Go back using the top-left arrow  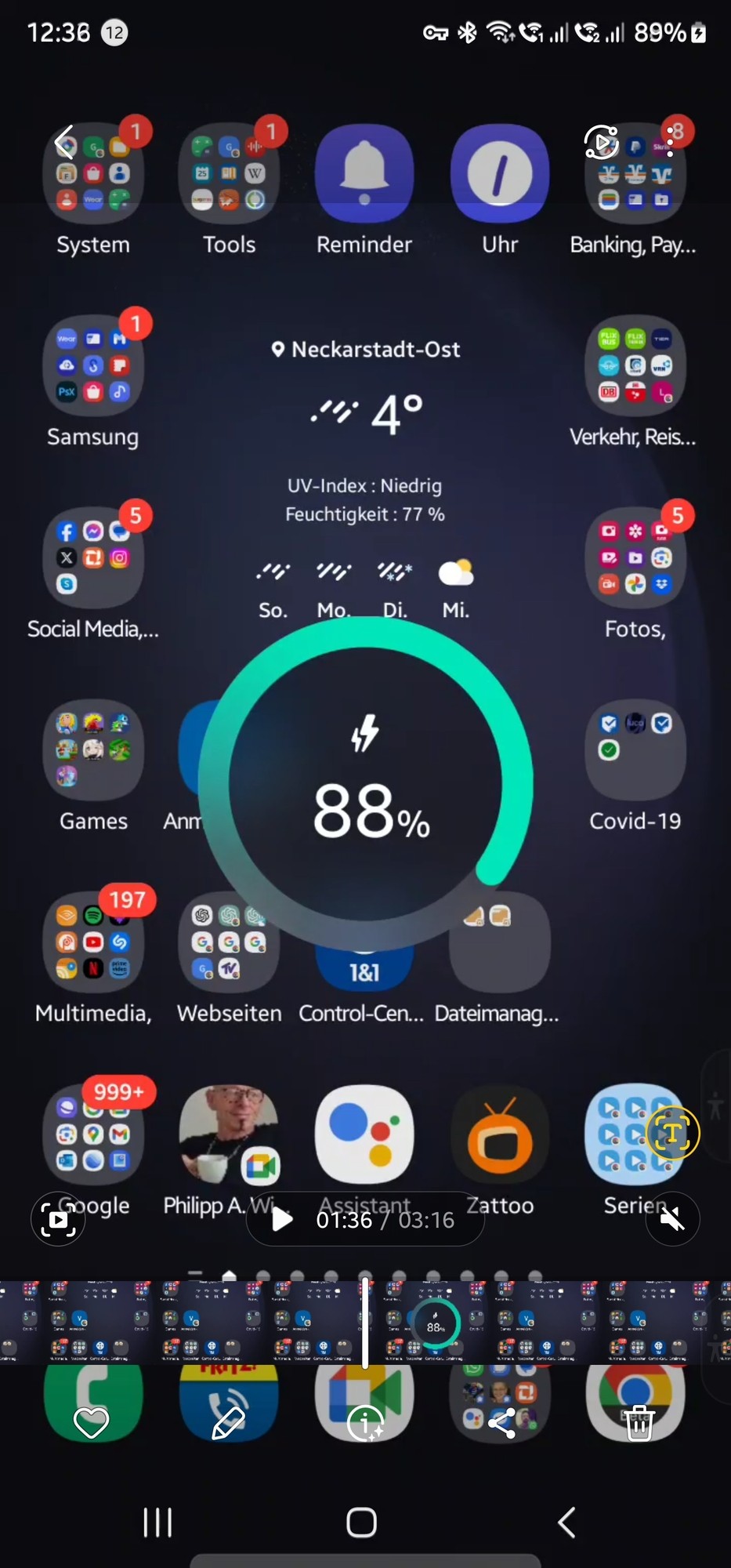point(64,143)
